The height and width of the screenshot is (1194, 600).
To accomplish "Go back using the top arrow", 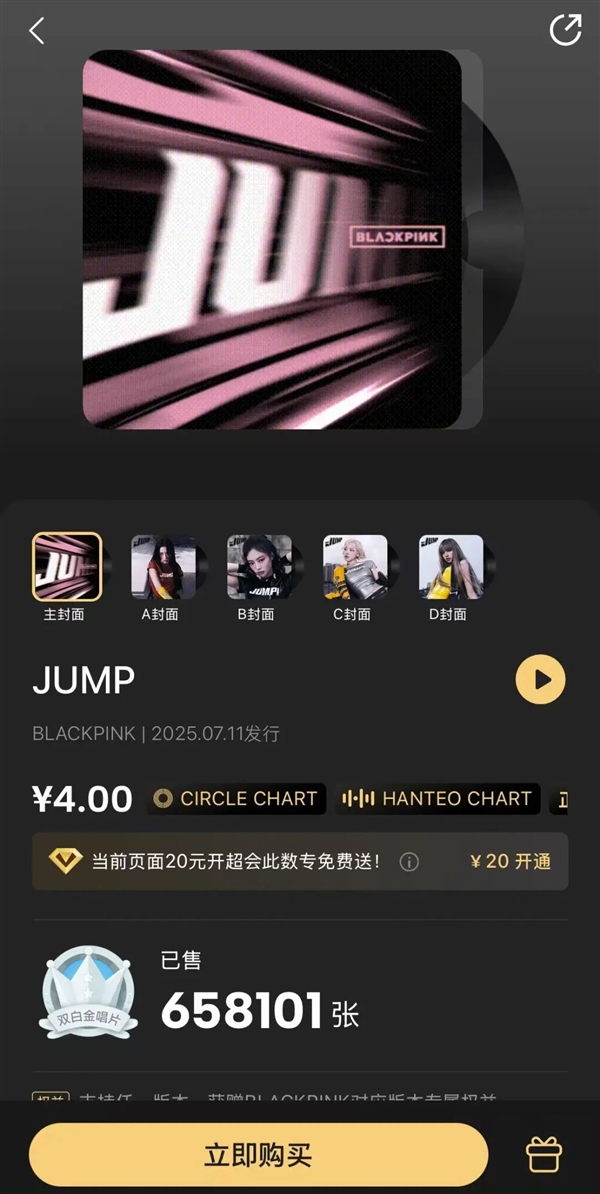I will 37,31.
